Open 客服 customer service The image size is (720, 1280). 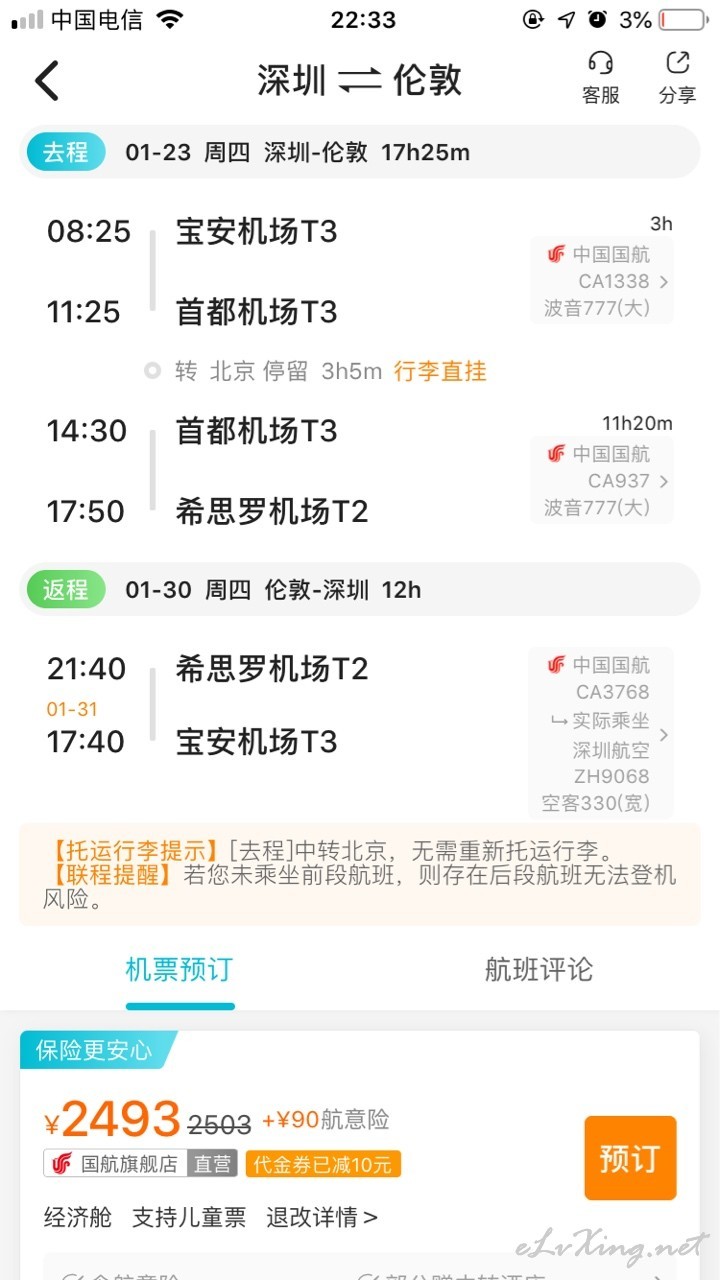pos(601,78)
